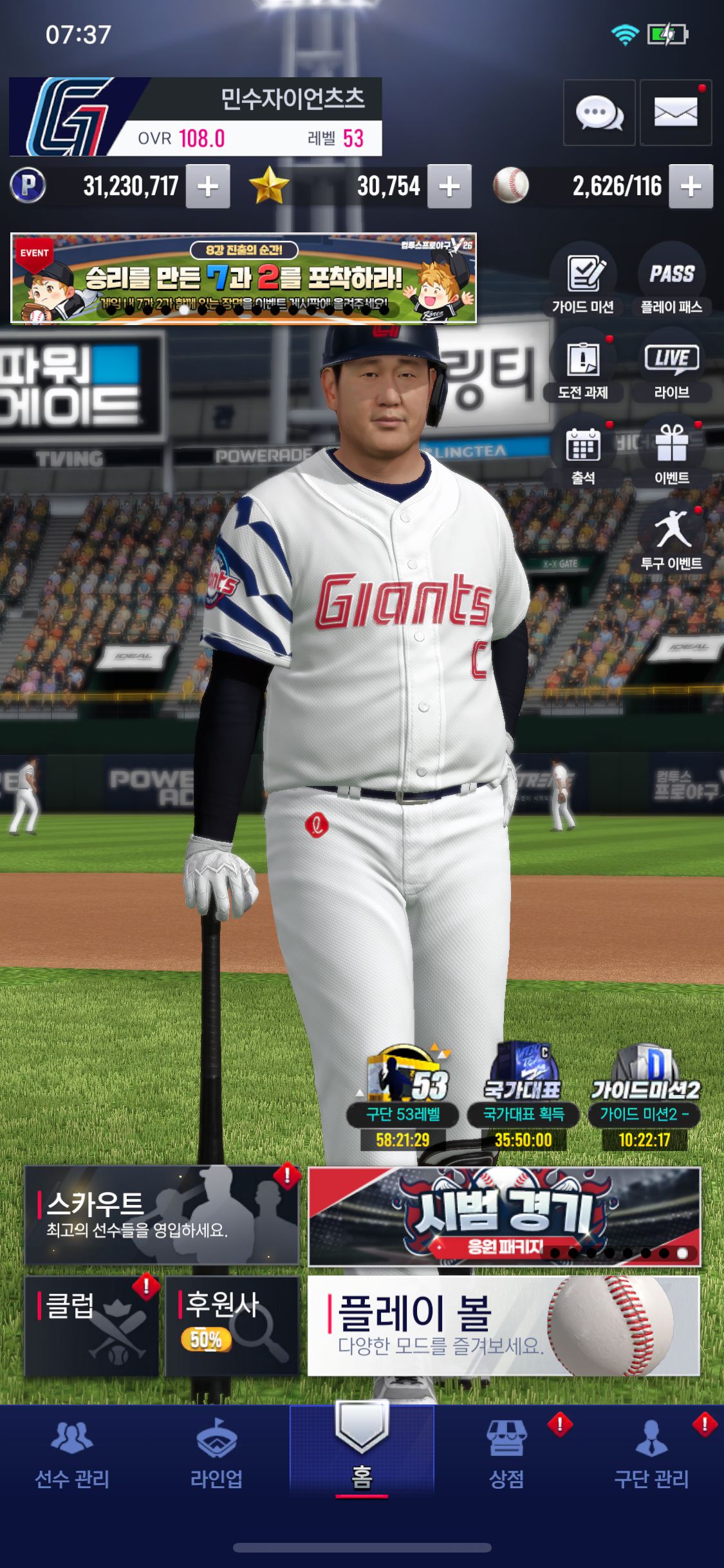Open the 클럽 tile
This screenshot has width=724, height=1568.
coord(91,1326)
